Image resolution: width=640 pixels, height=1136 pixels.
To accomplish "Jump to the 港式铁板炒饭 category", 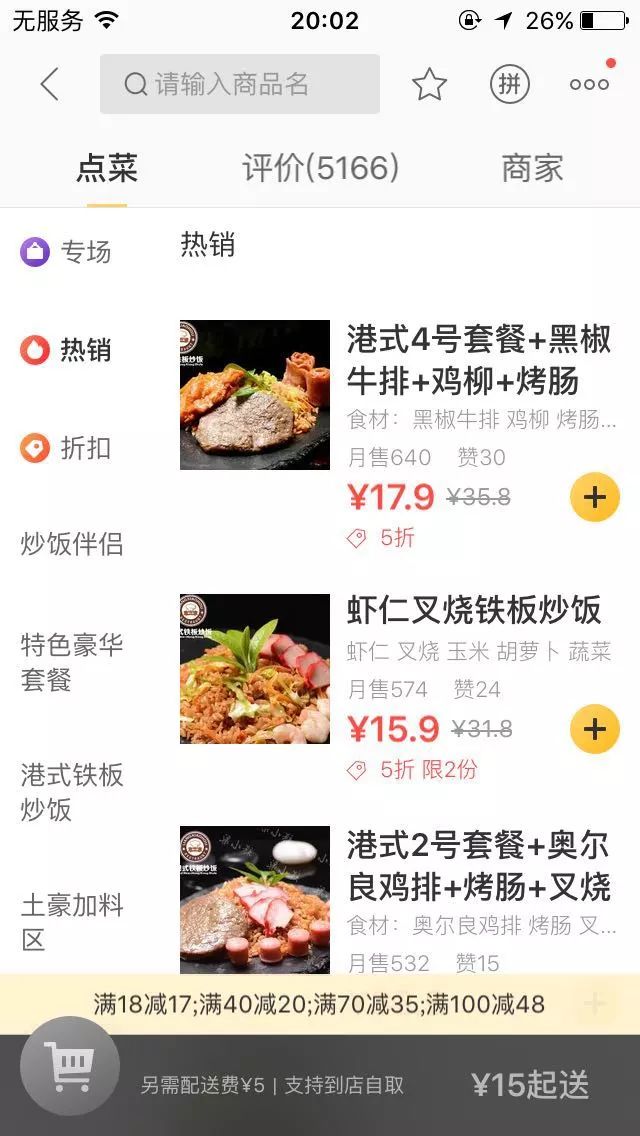I will 72,792.
